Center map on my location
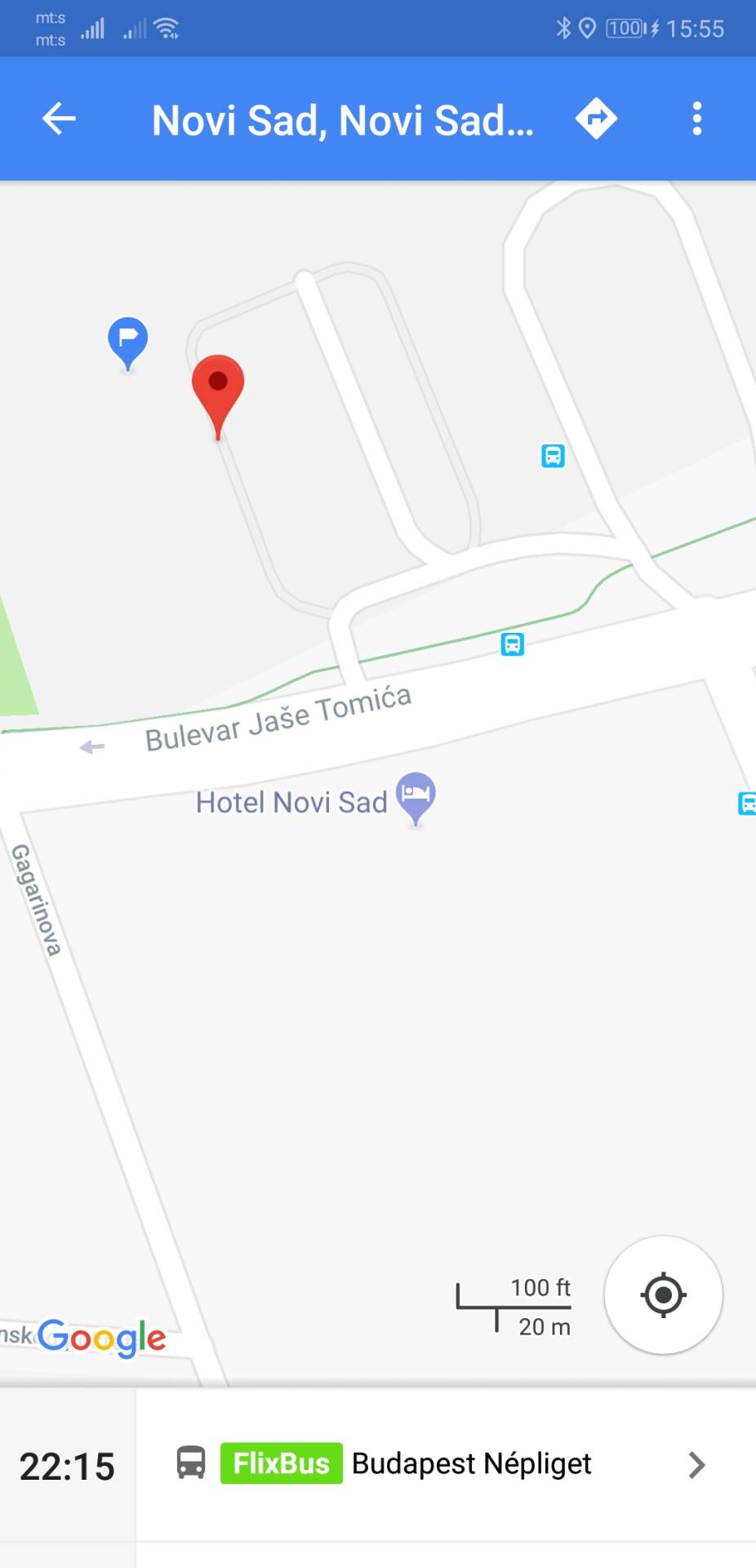This screenshot has height=1568, width=756. (663, 1295)
